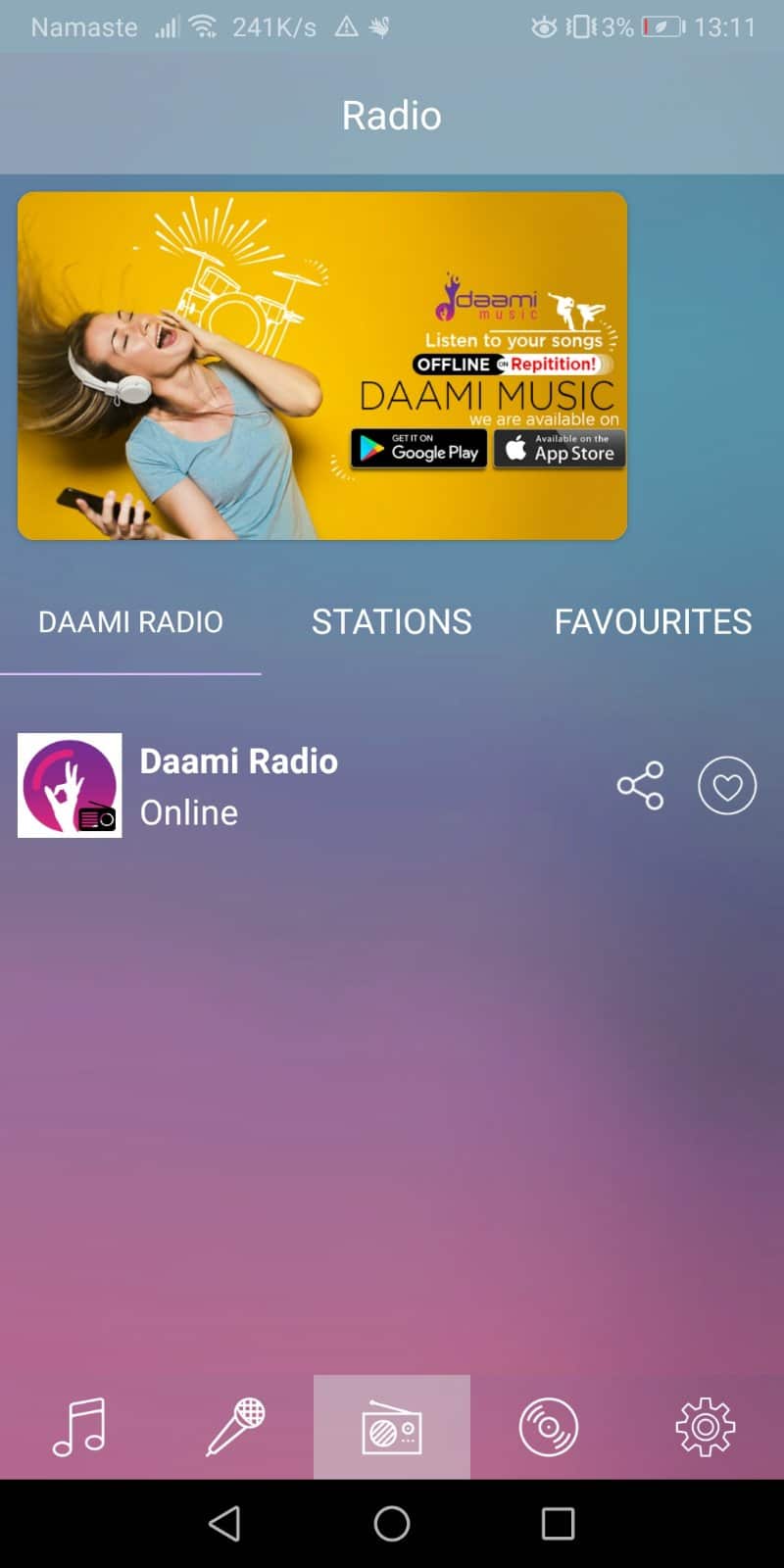Tap the battery indicator in the status bar
Viewport: 784px width, 1568px height.
[662, 26]
